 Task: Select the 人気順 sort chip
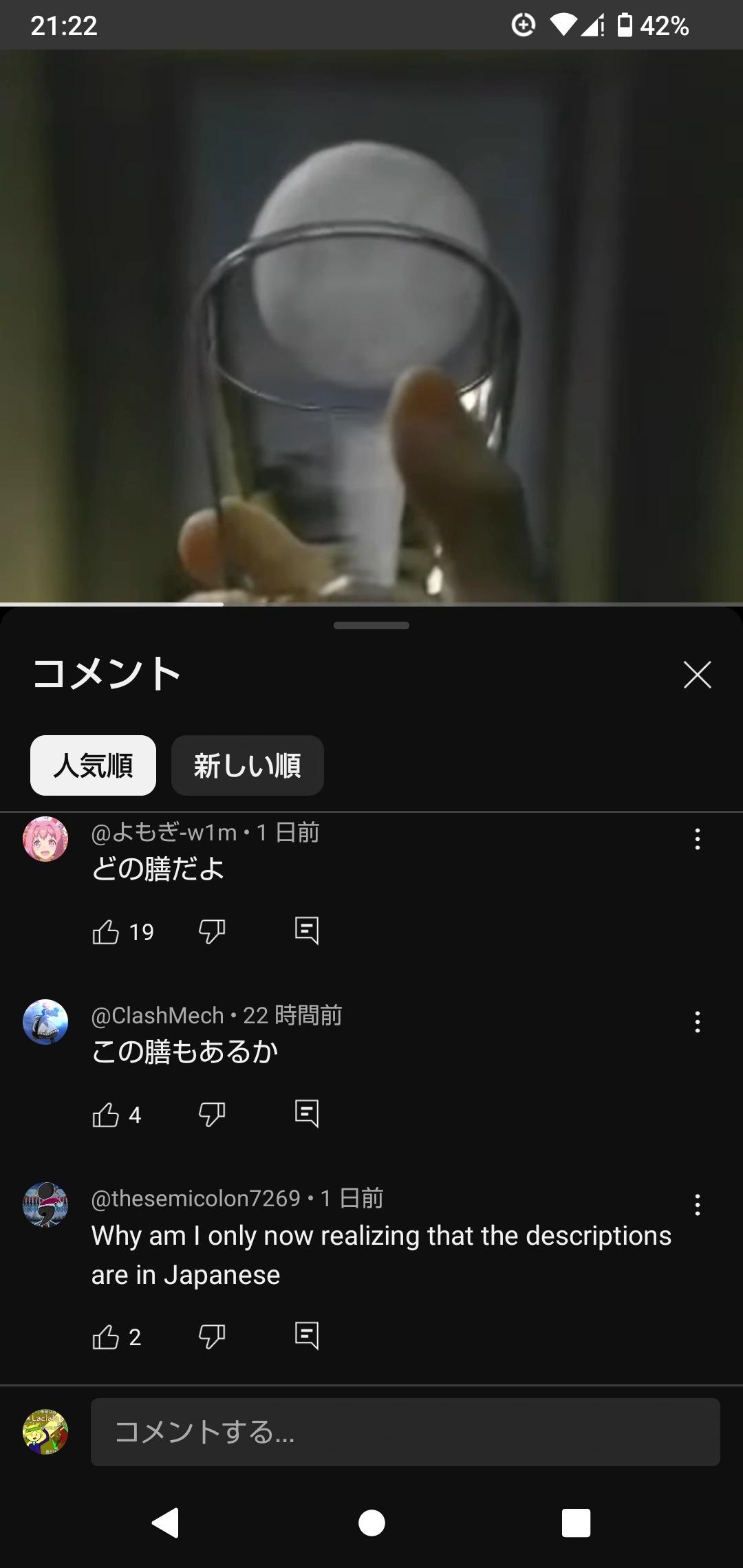click(x=93, y=765)
